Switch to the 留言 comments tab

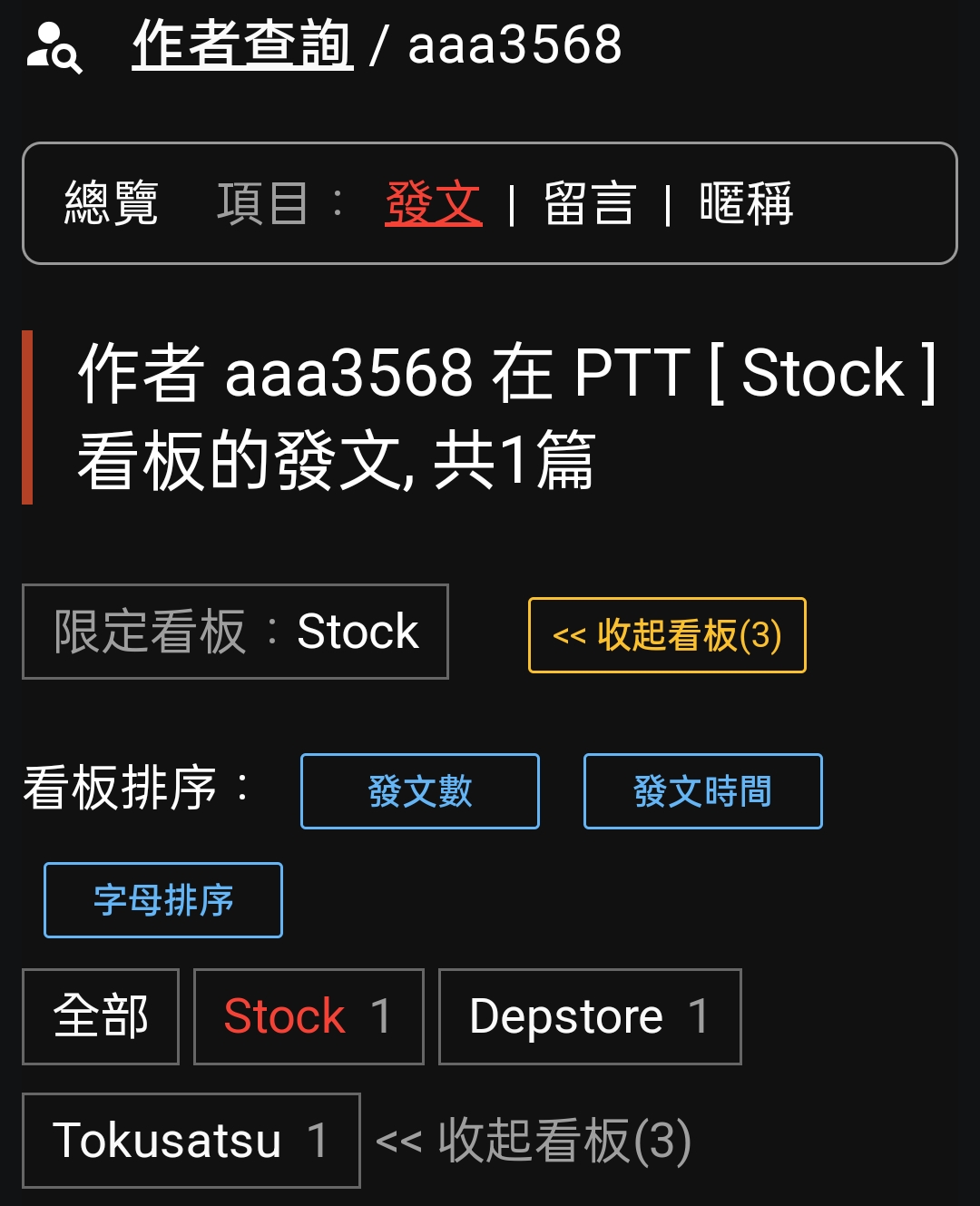click(x=588, y=203)
